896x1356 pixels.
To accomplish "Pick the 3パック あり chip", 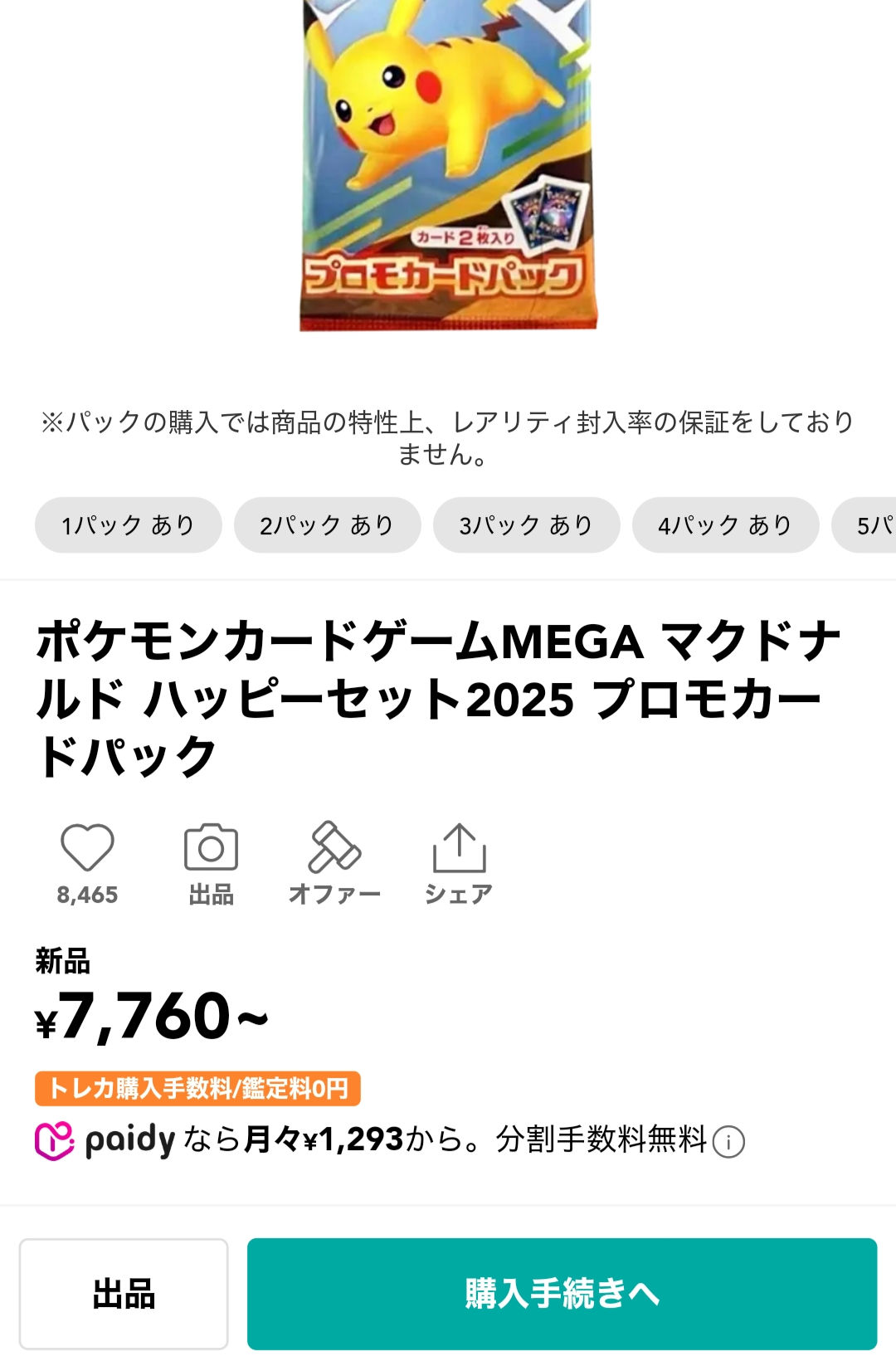I will click(526, 524).
